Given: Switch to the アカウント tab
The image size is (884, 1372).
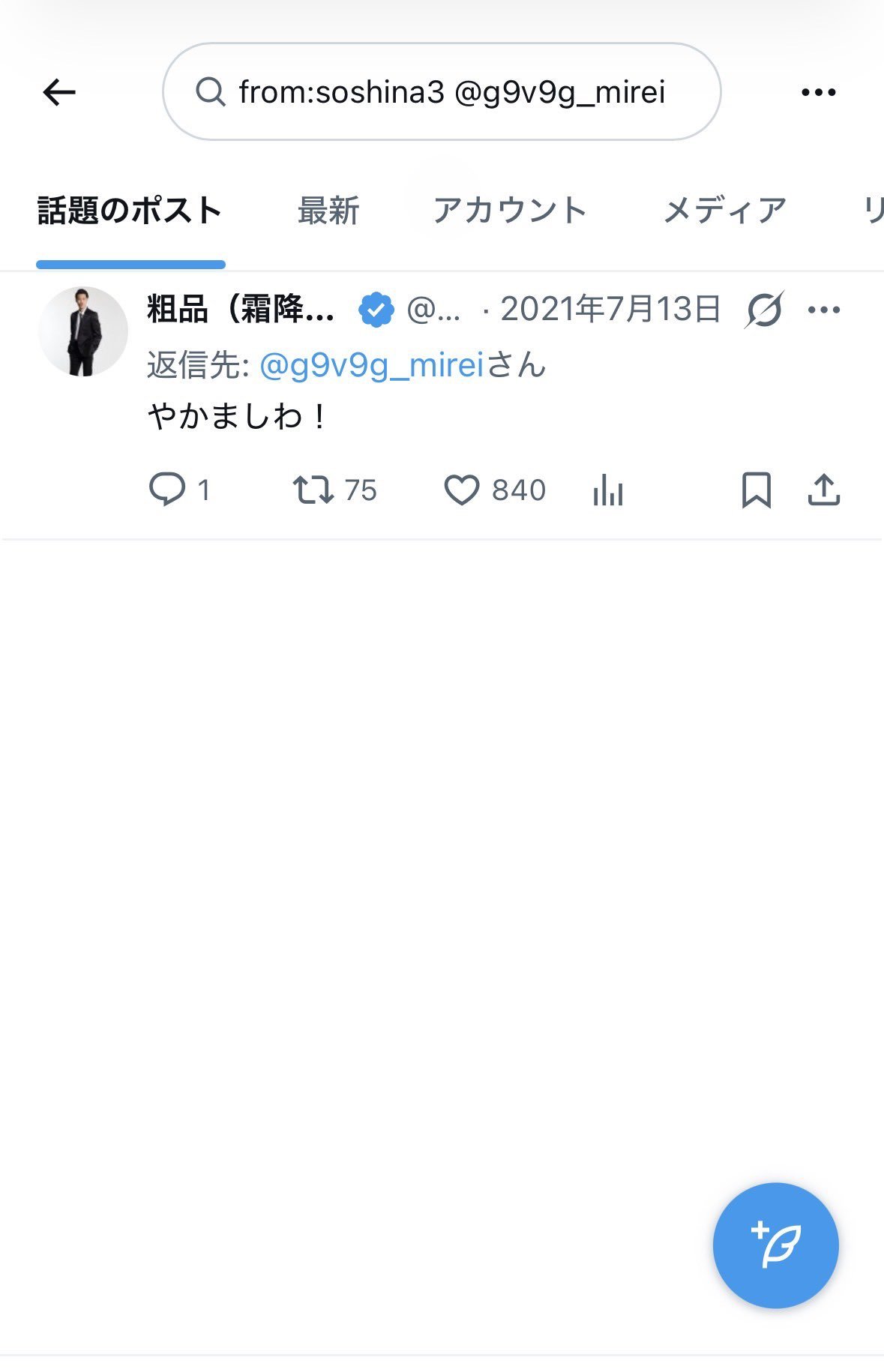Looking at the screenshot, I should pos(510,211).
